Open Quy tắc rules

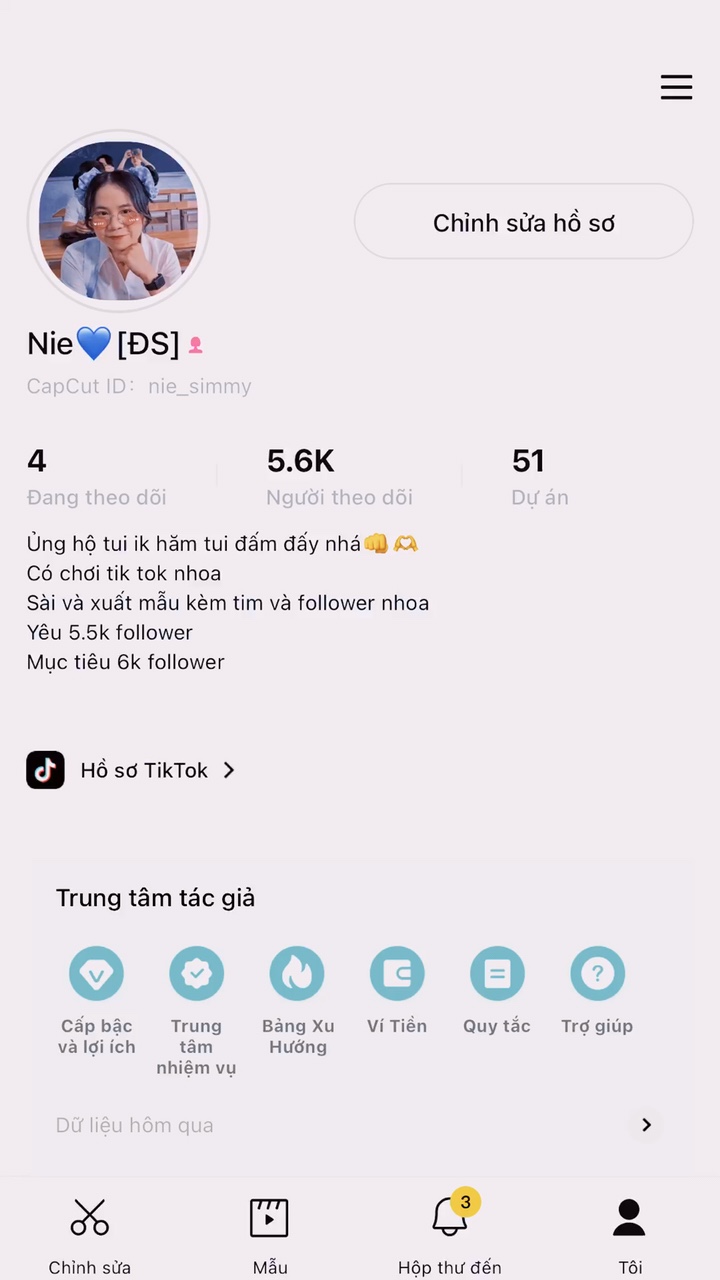coord(497,991)
